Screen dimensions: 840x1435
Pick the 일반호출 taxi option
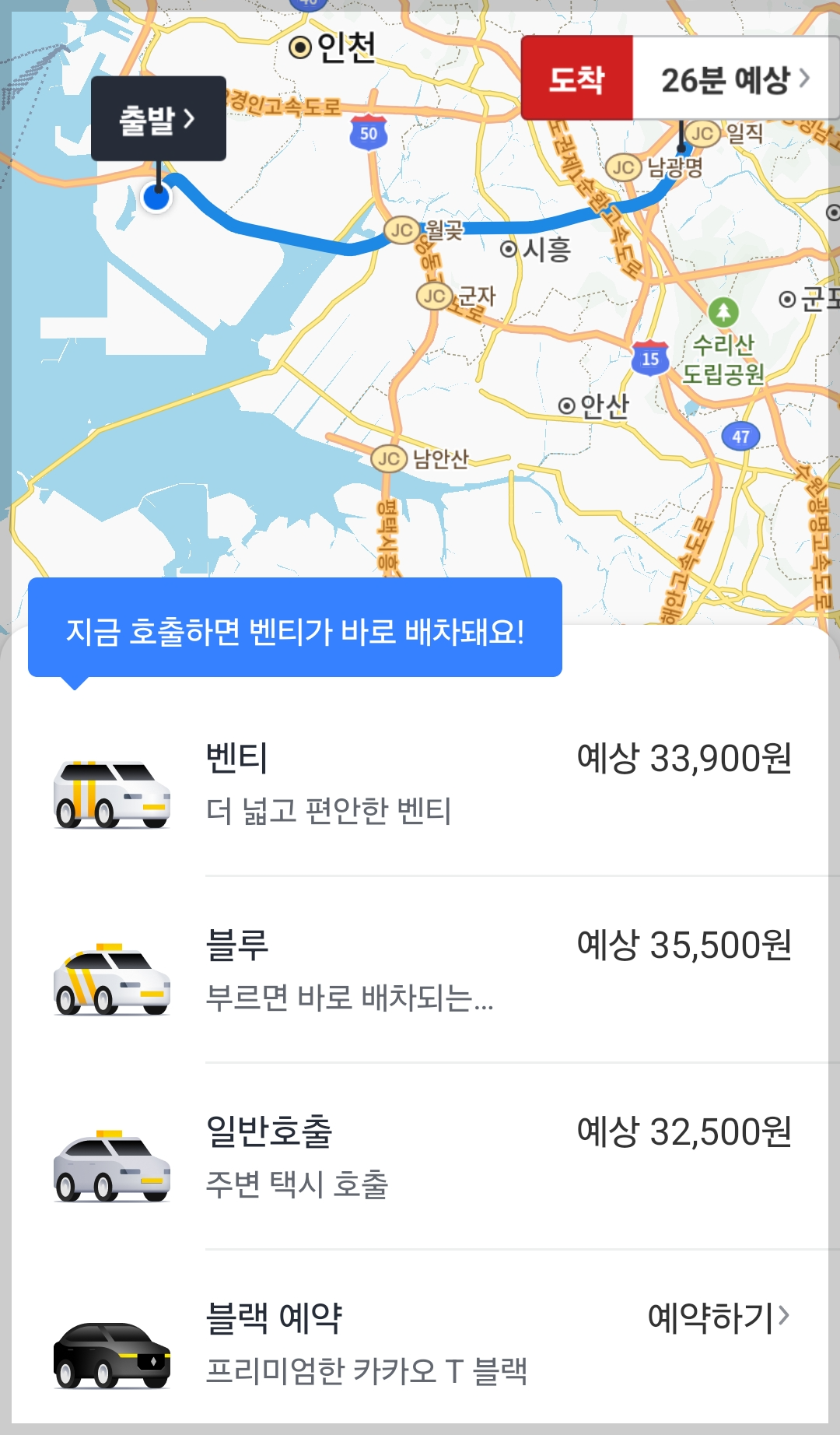click(420, 1156)
